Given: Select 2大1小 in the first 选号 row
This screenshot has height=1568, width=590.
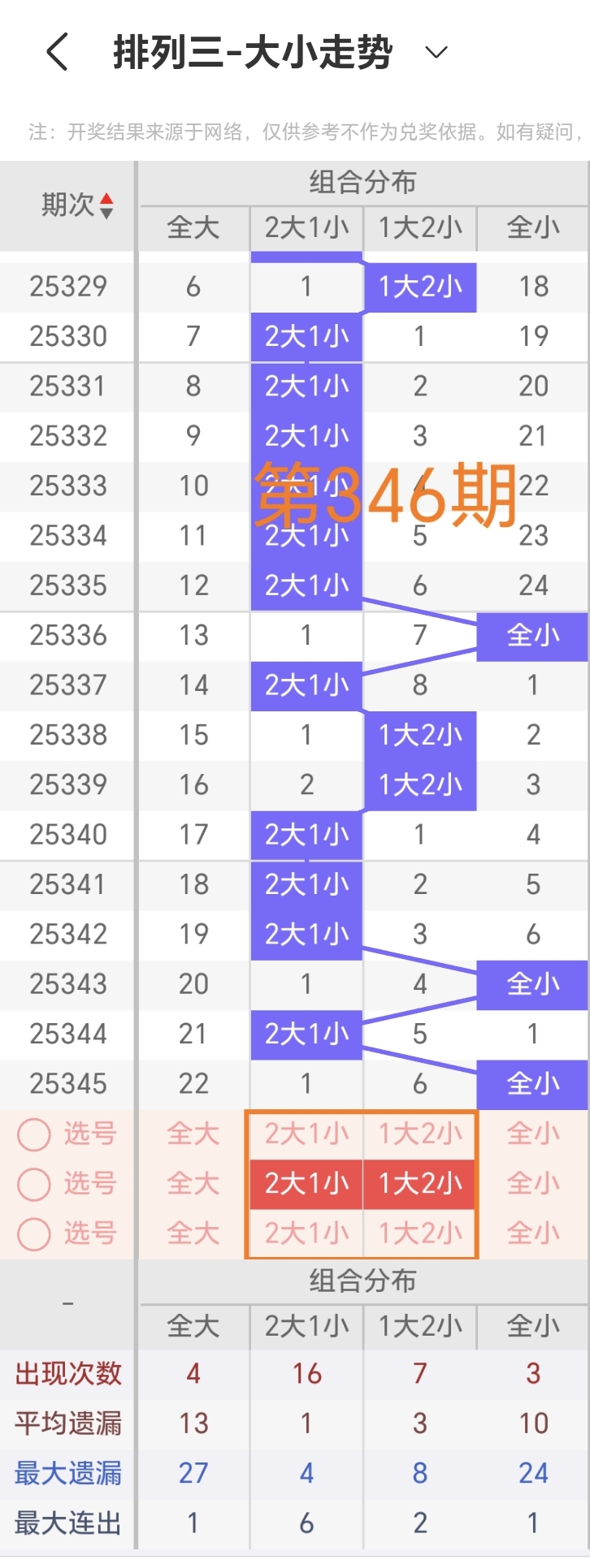Looking at the screenshot, I should pos(306,1134).
